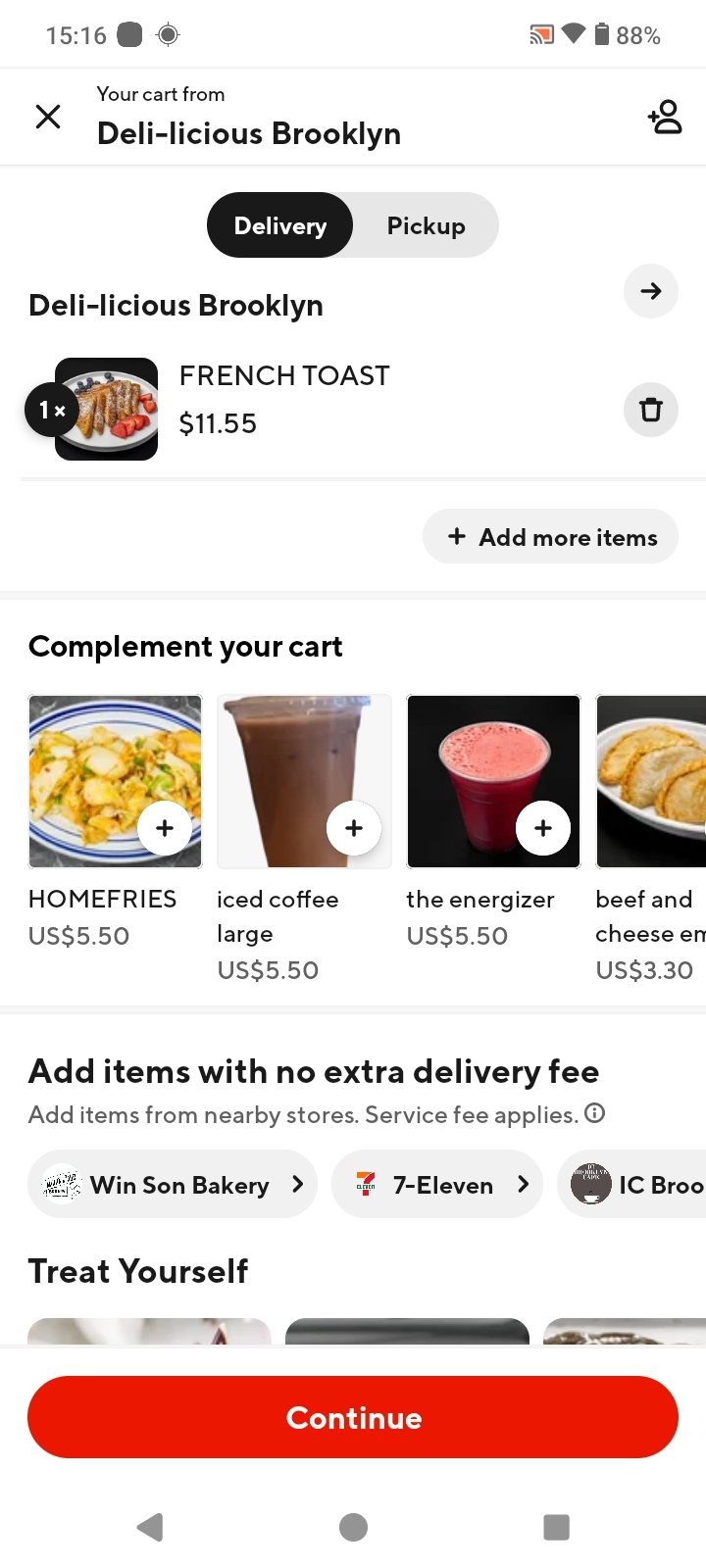Open beef and cheese empanada card
706x1568 pixels.
tap(651, 784)
